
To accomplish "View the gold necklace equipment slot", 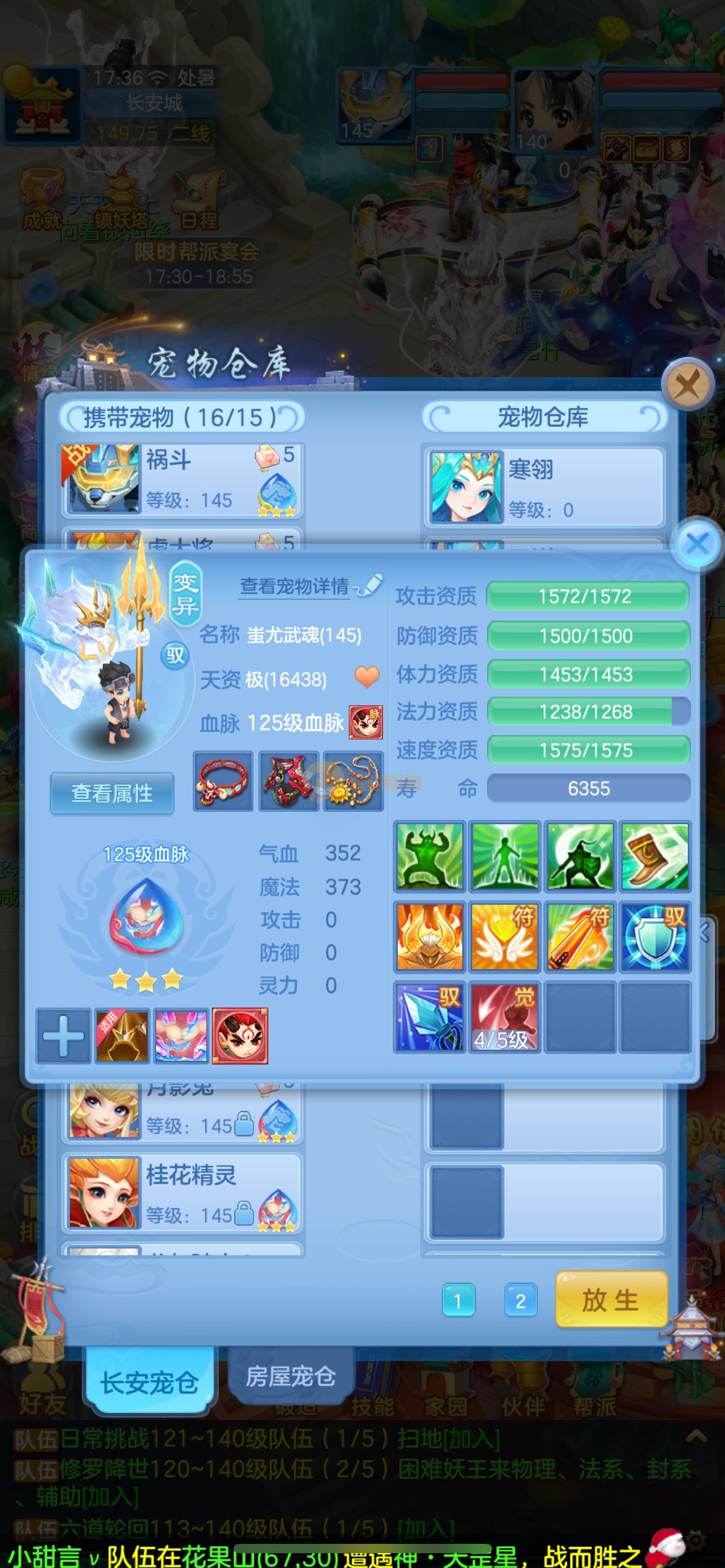I will 353,782.
